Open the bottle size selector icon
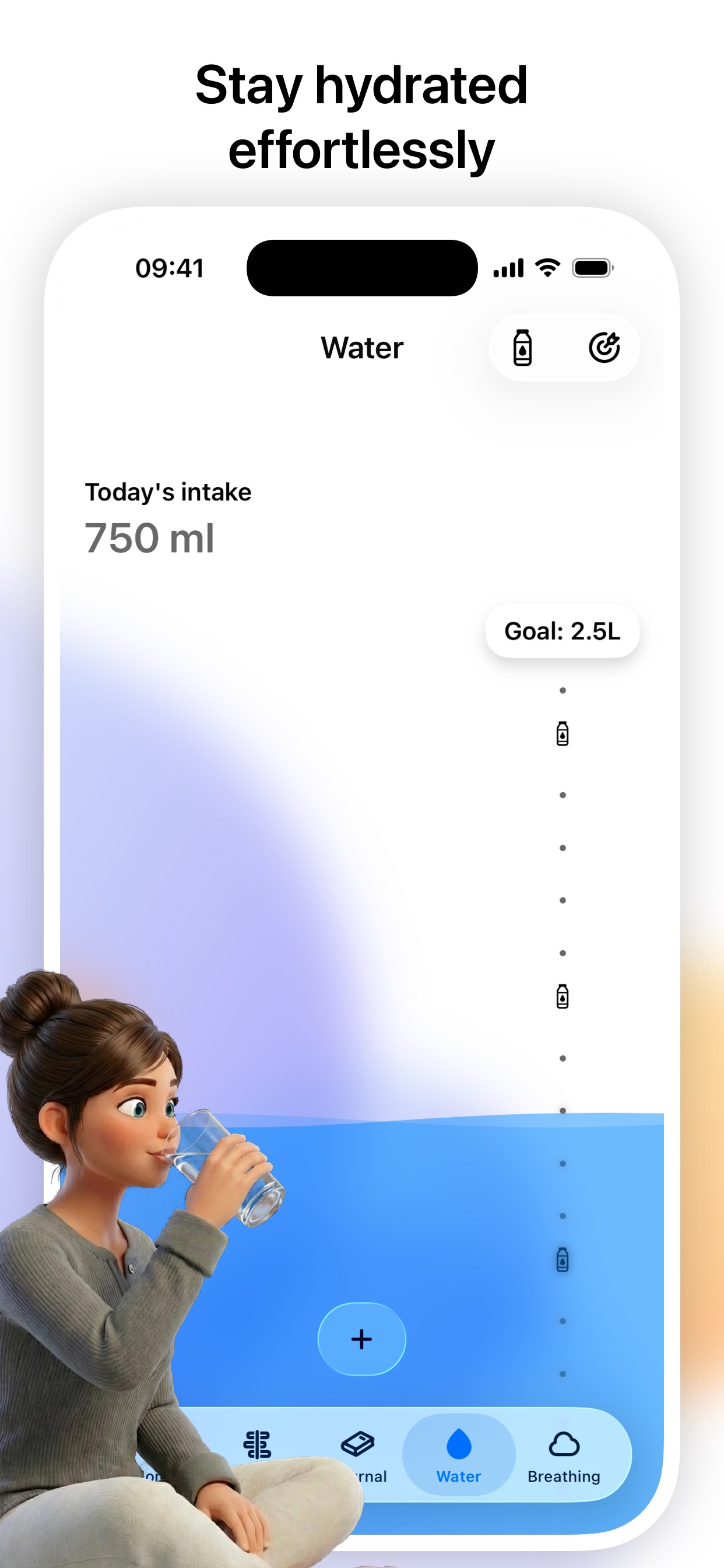The height and width of the screenshot is (1568, 724). (x=522, y=347)
